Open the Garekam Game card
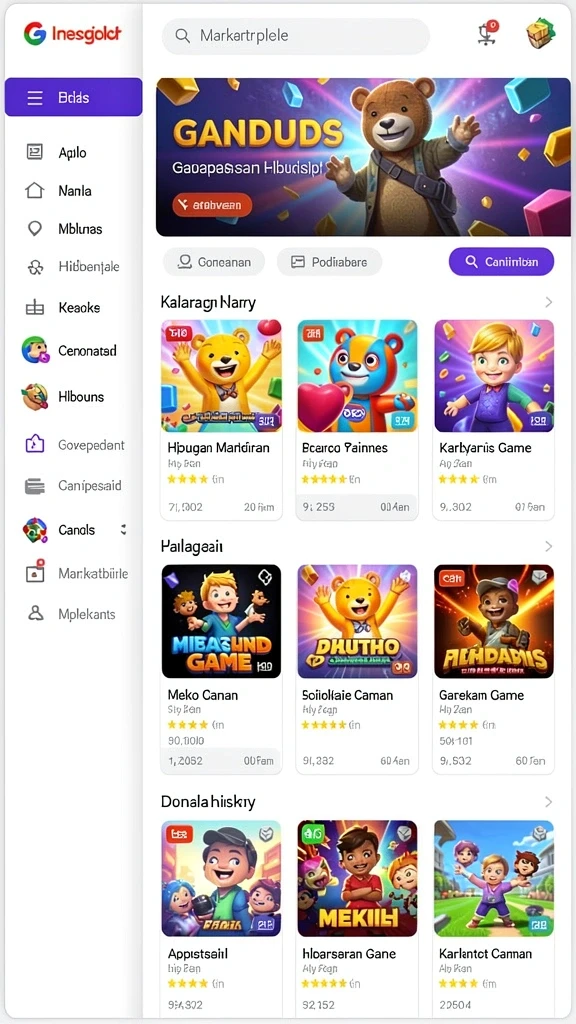The height and width of the screenshot is (1024, 576). coord(494,669)
